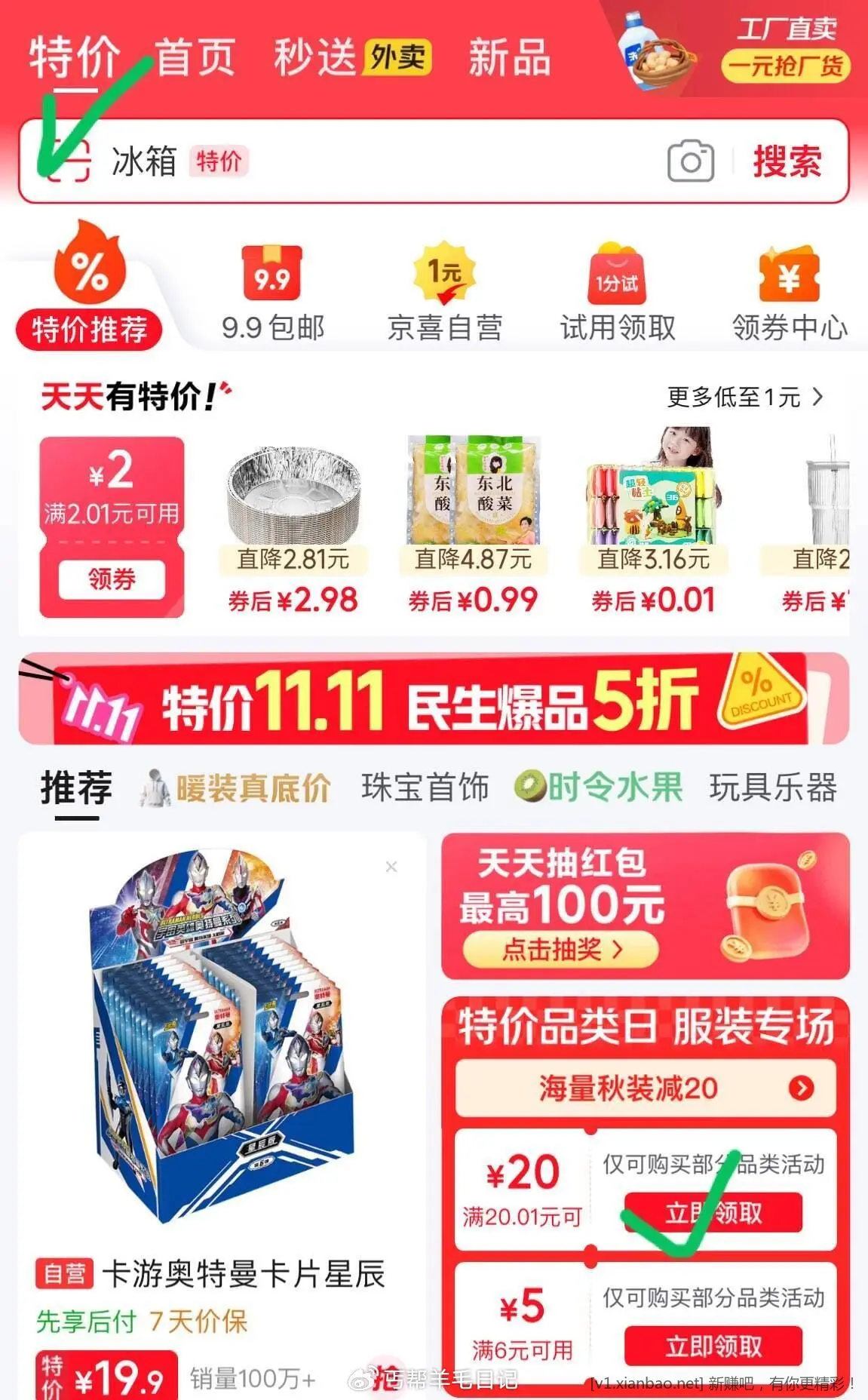Viewport: 868px width, 1400px height.
Task: Tap the 冰箱 search box
Action: [377, 161]
